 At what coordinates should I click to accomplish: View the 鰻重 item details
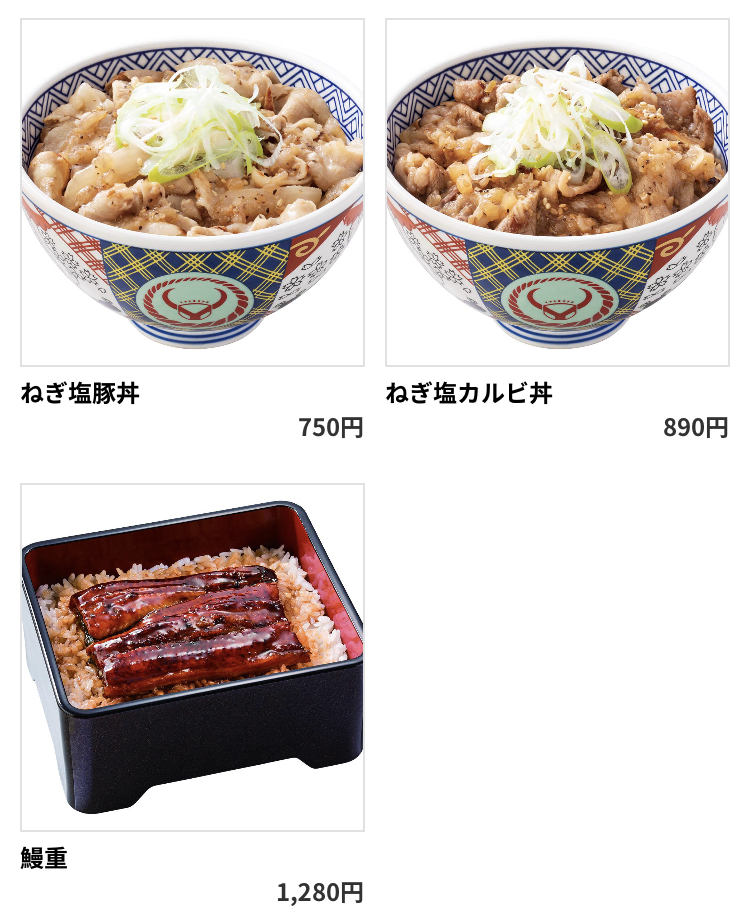[192, 657]
